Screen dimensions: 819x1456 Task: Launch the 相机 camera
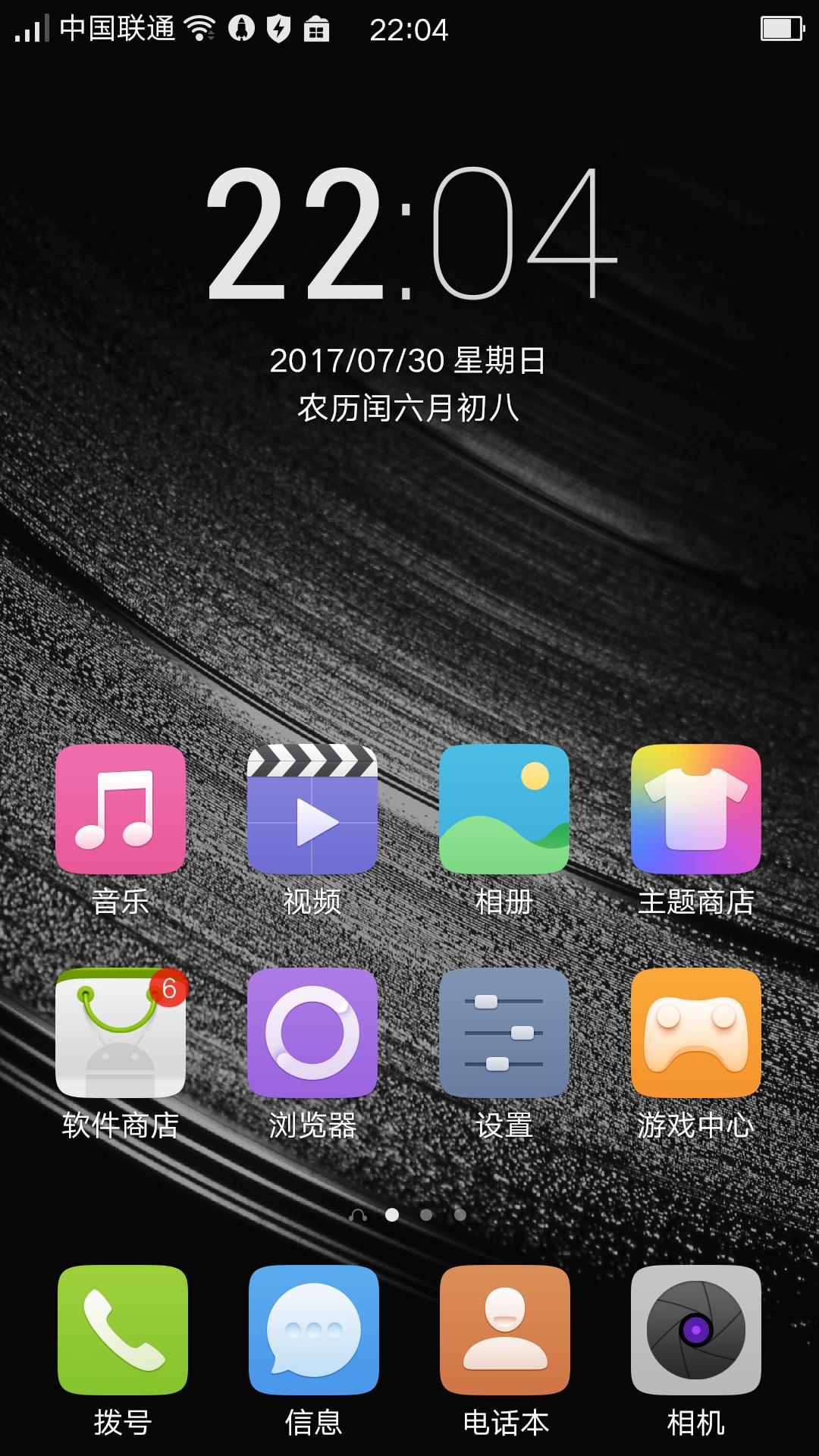(x=695, y=1330)
